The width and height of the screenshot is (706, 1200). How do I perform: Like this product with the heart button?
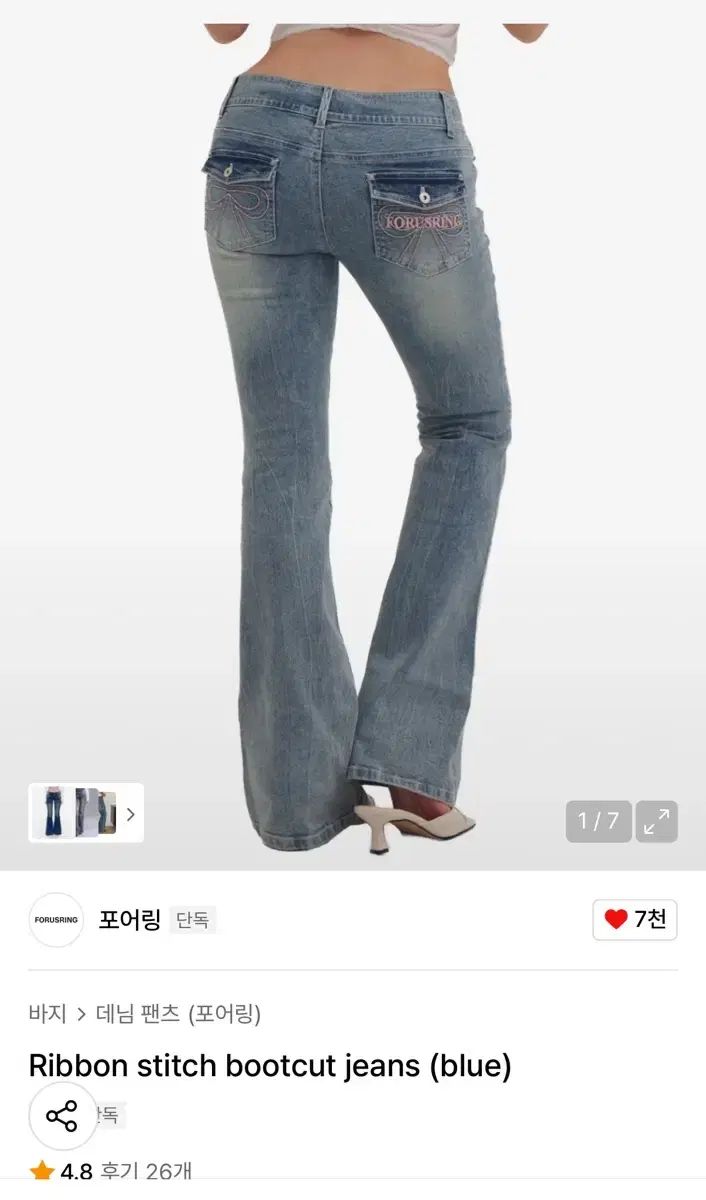point(635,919)
